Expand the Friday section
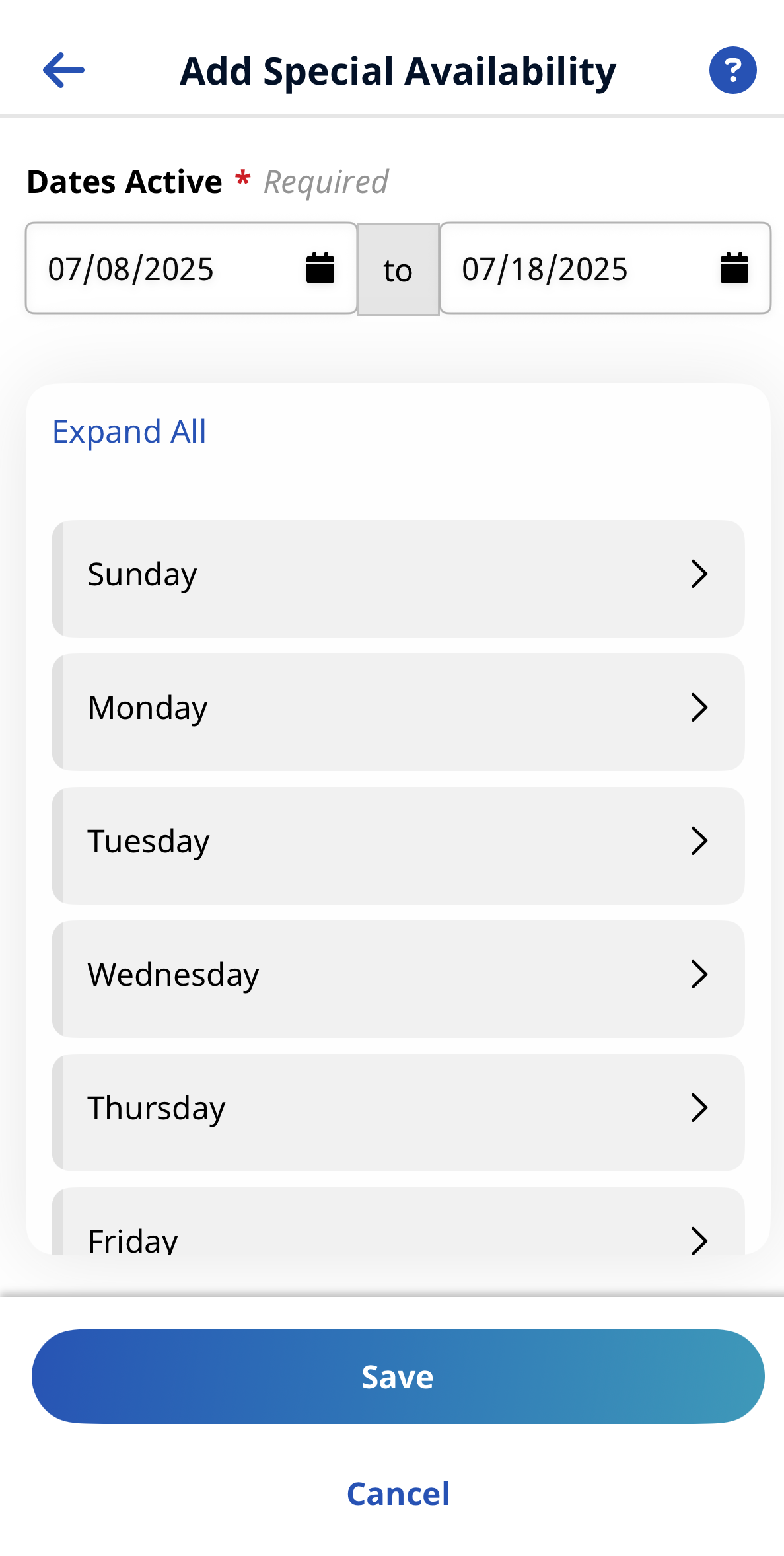The width and height of the screenshot is (784, 1556). pyautogui.click(x=398, y=1234)
